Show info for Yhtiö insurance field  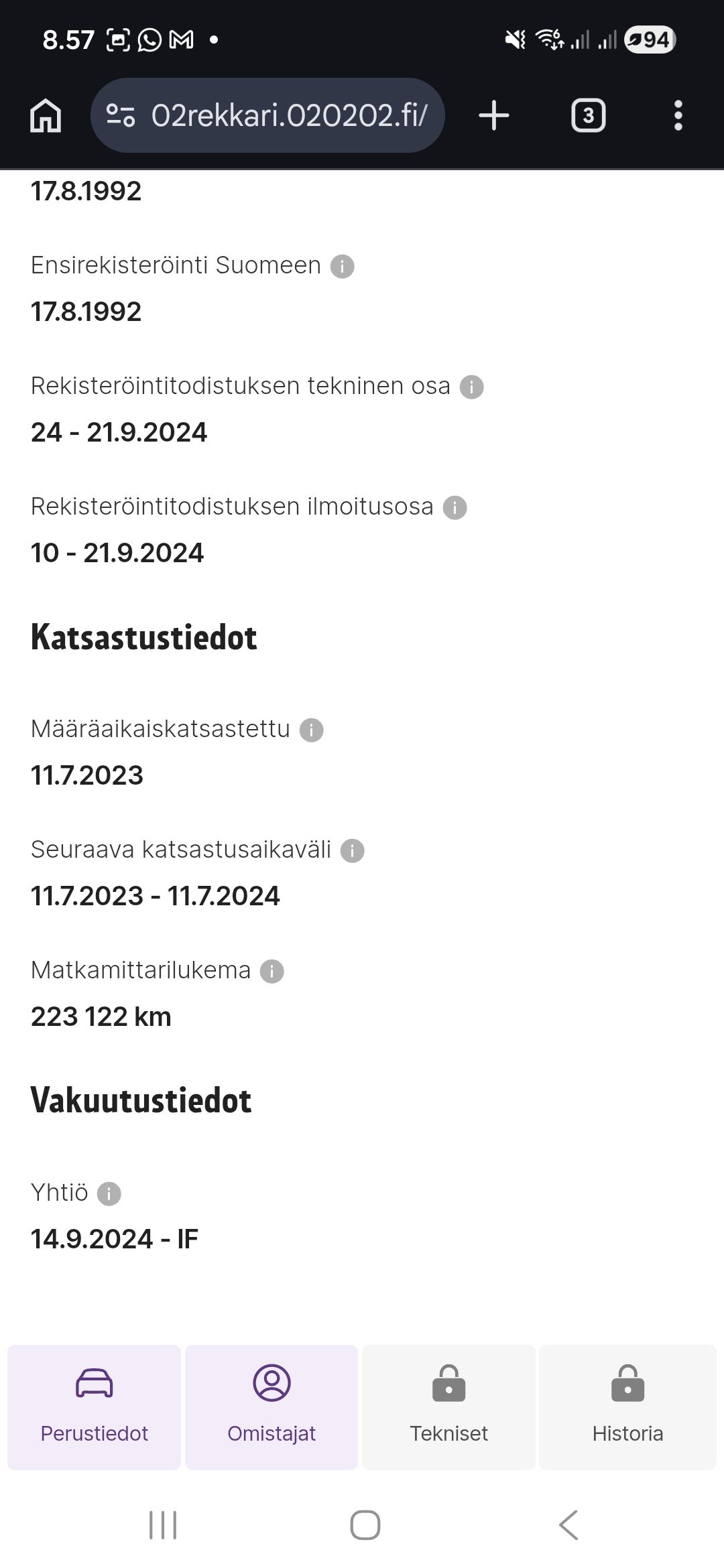tap(109, 1194)
